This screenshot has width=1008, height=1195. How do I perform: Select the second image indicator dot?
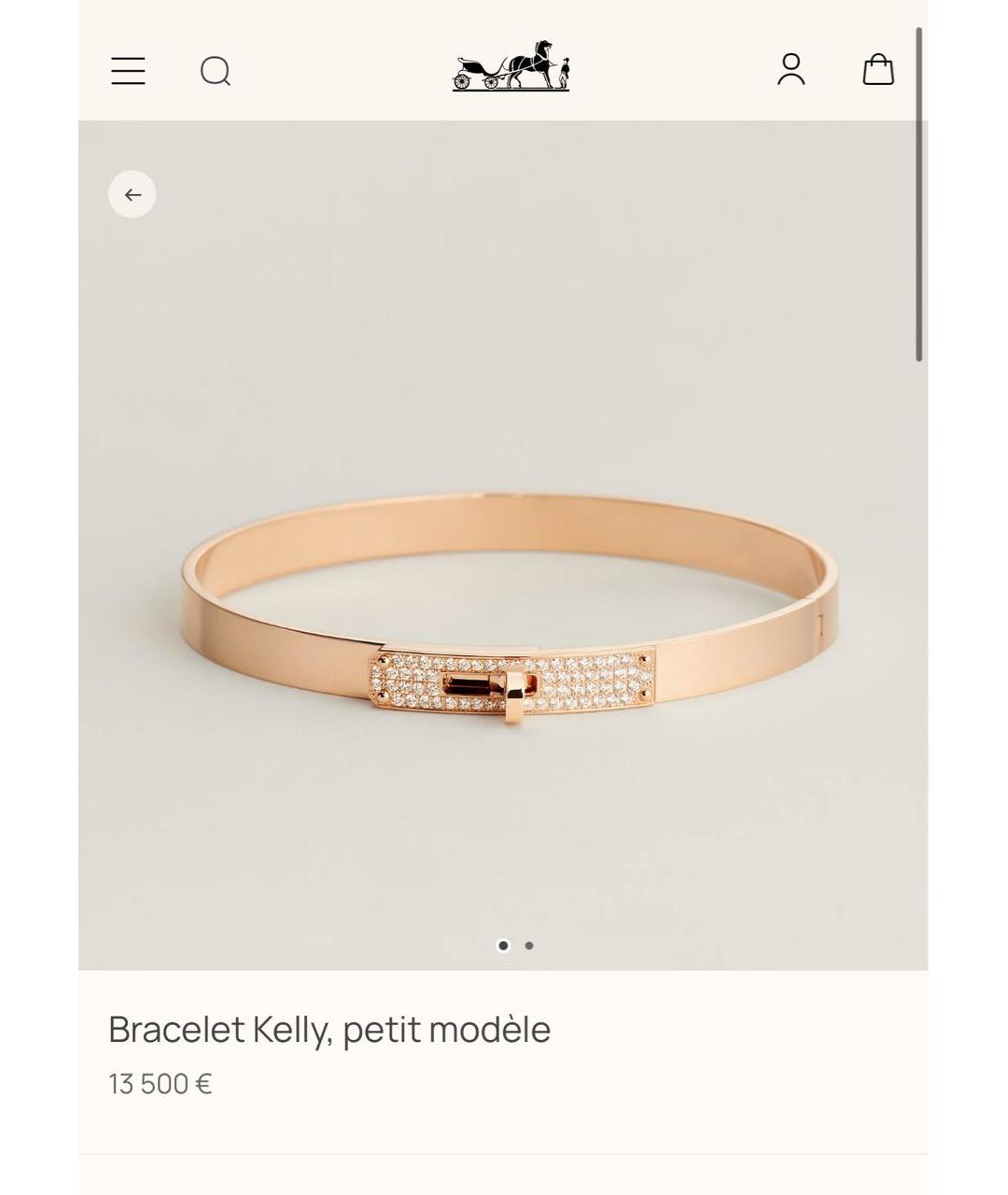(x=529, y=946)
